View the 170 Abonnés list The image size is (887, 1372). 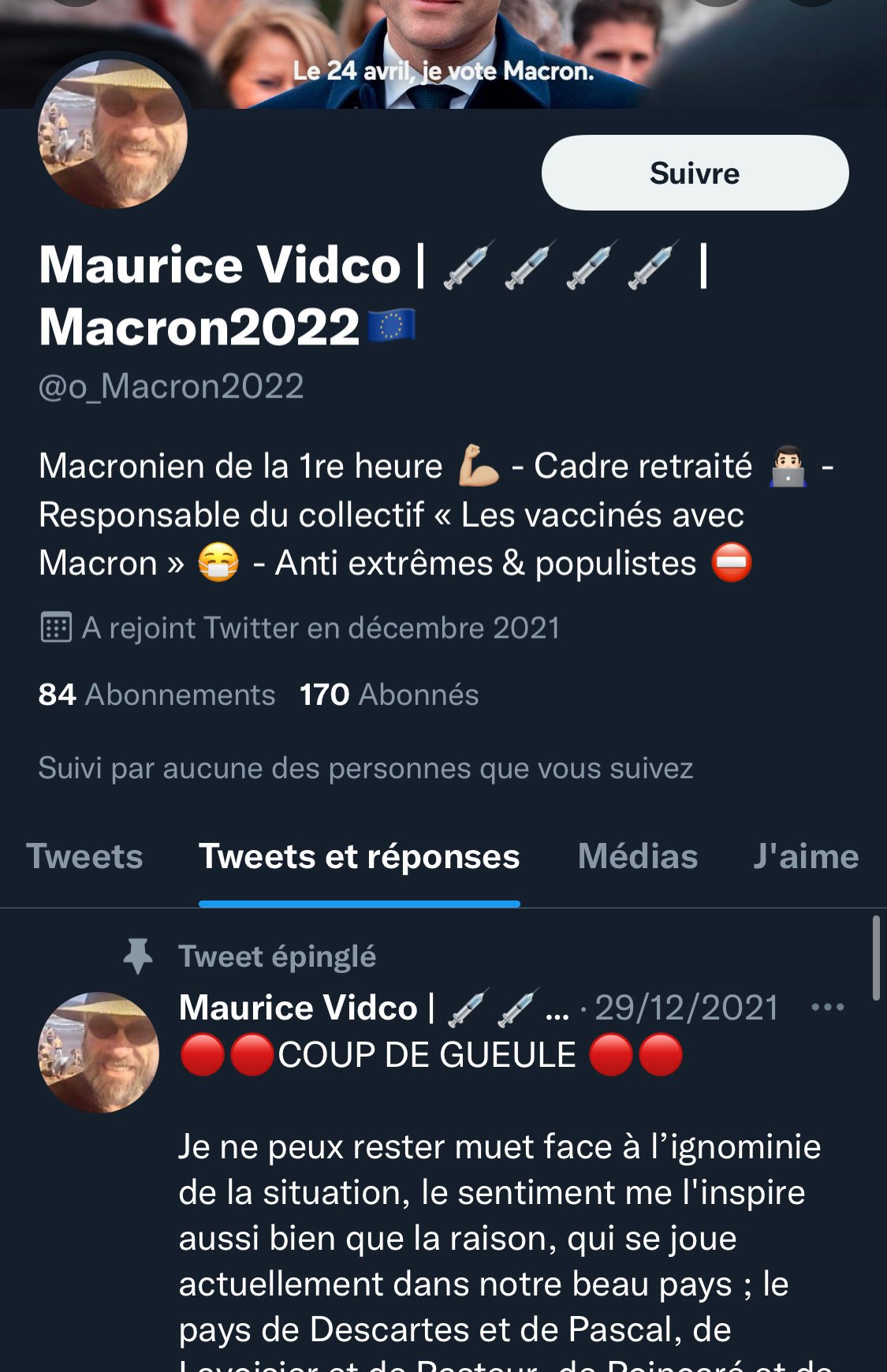(x=389, y=695)
